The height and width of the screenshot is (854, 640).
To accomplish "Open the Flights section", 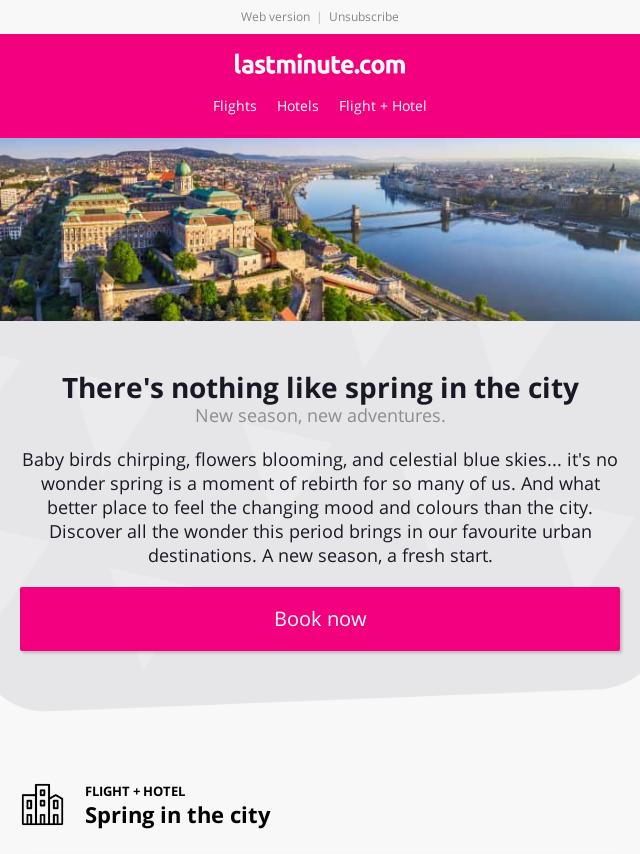I will [x=234, y=106].
